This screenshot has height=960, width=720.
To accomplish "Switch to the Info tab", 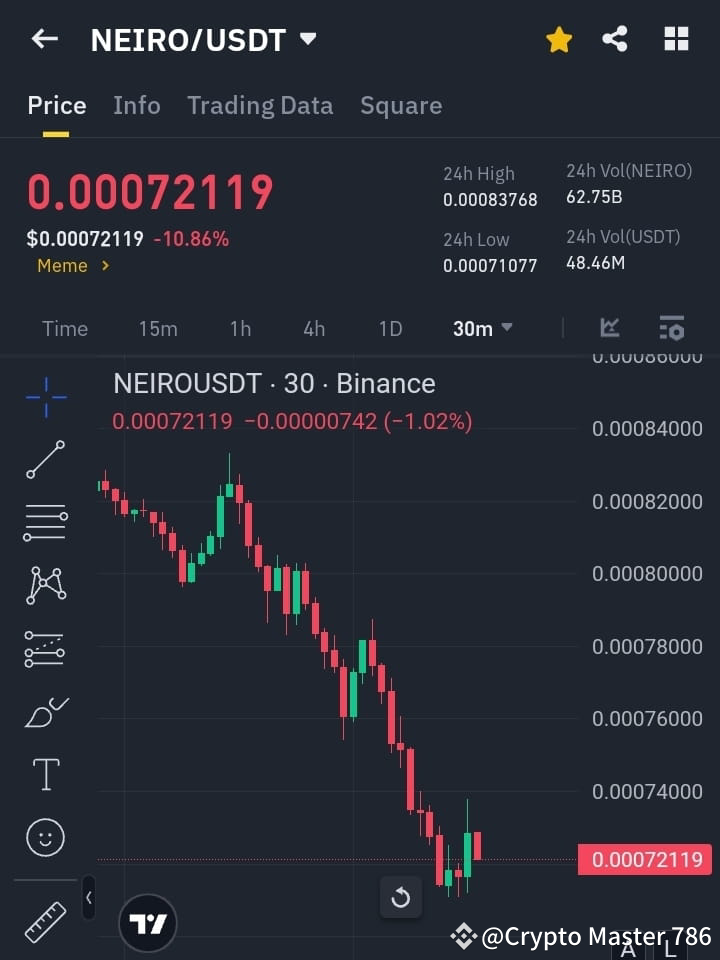I will click(x=136, y=105).
